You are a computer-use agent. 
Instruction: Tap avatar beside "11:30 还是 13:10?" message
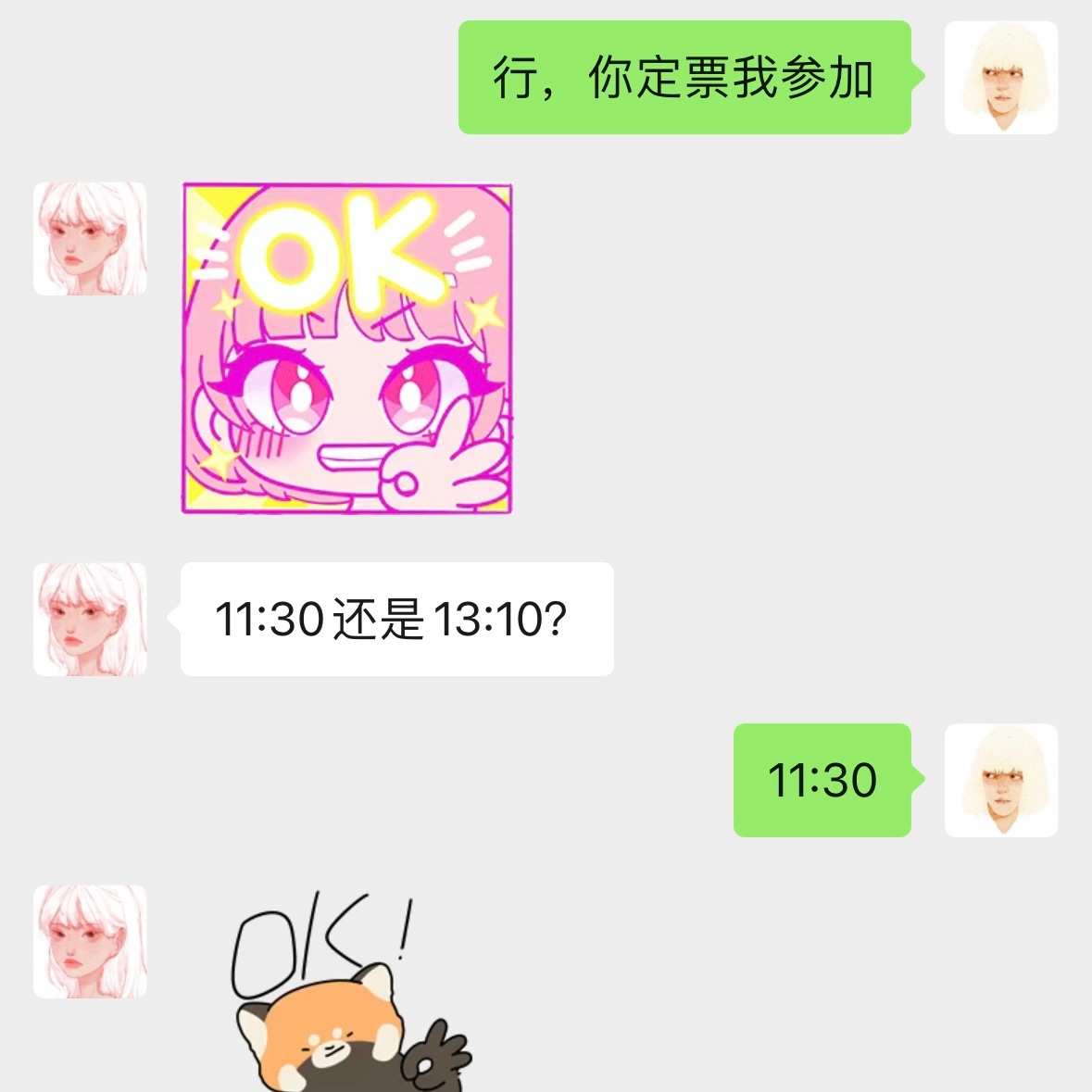(90, 619)
